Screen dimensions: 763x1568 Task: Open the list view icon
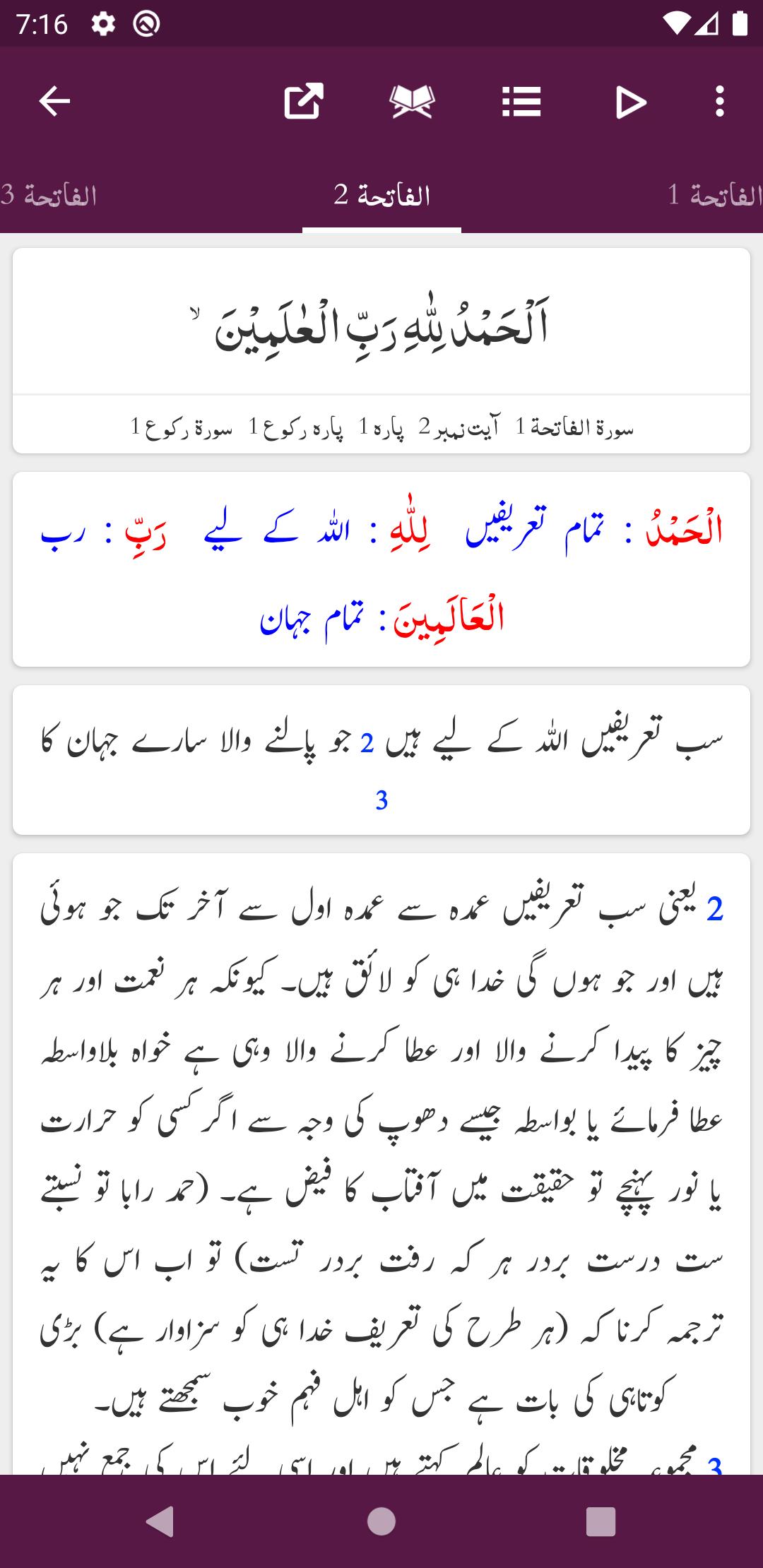tap(521, 102)
